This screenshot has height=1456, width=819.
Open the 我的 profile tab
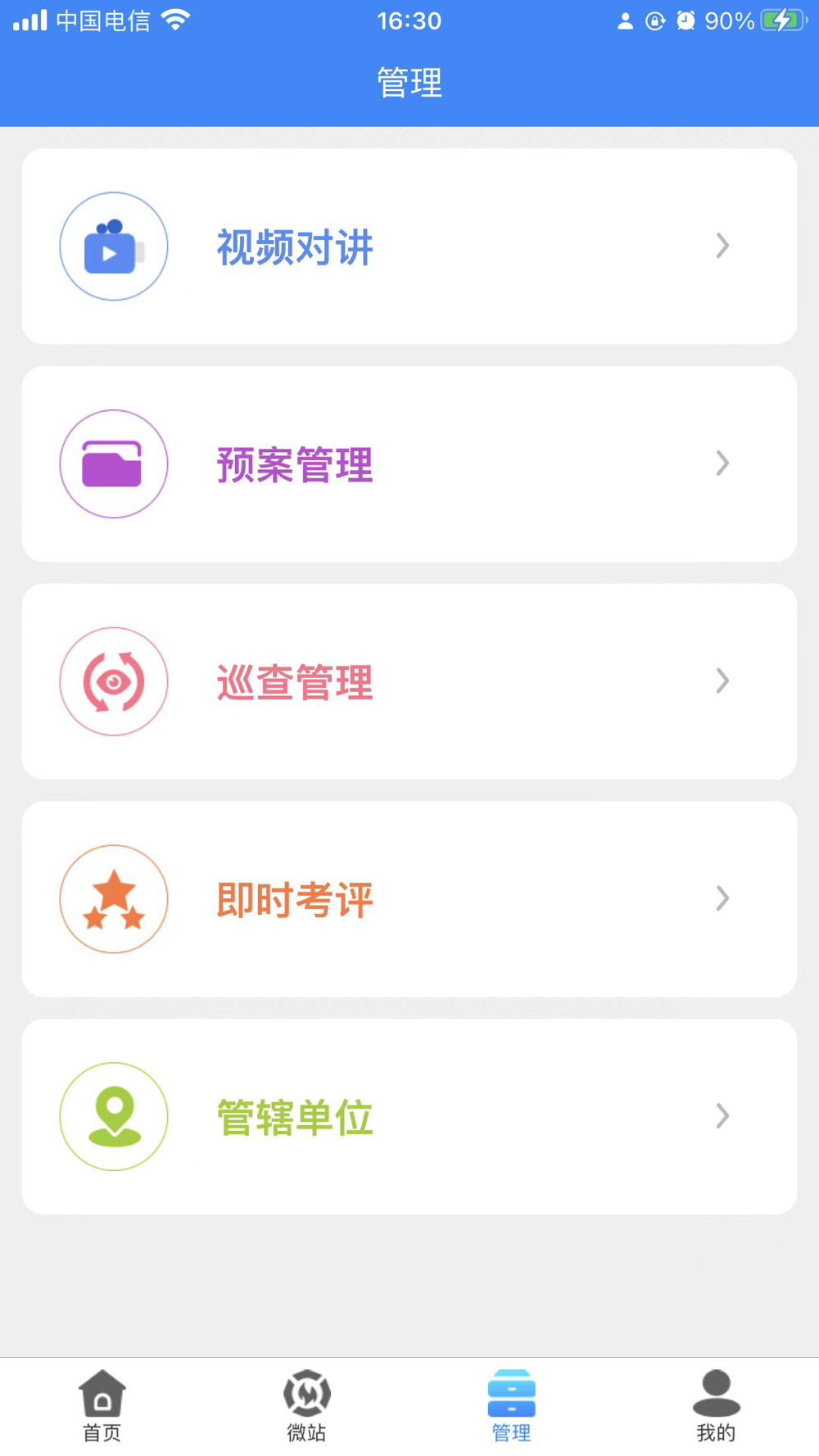(717, 1406)
